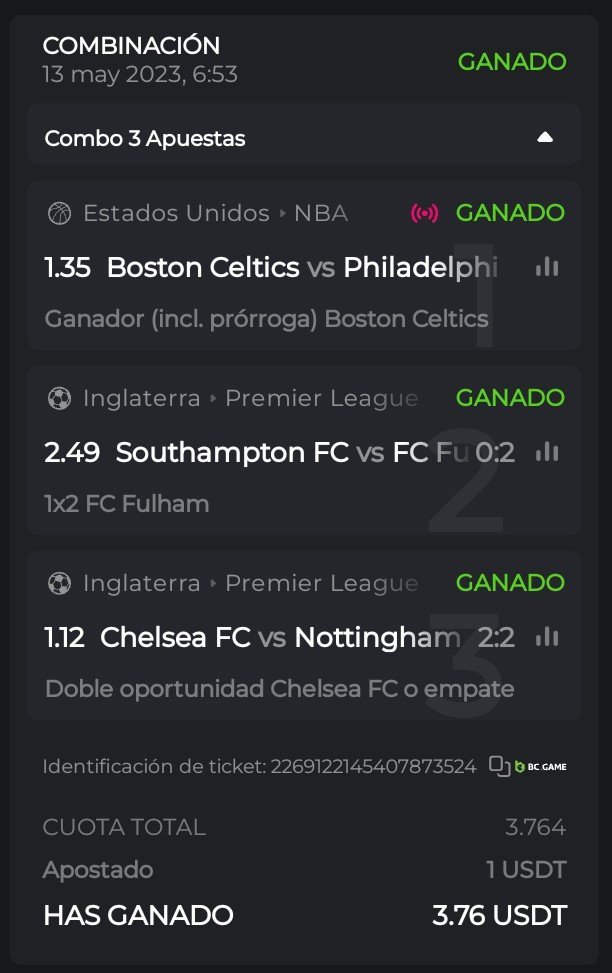Show stats chart for Chelsea FC match
The width and height of the screenshot is (612, 973).
tap(547, 637)
